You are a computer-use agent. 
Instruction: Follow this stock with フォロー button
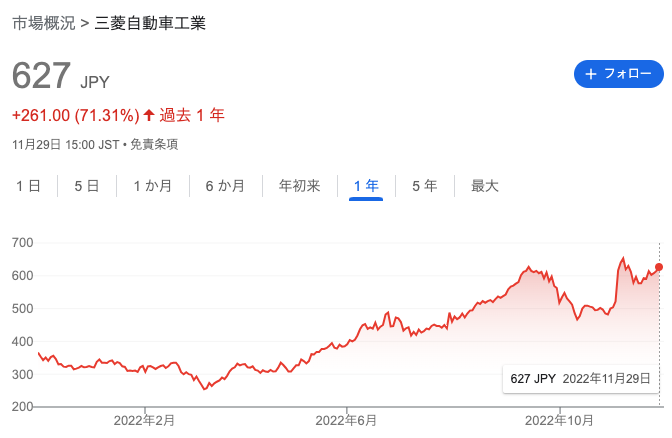(x=618, y=74)
